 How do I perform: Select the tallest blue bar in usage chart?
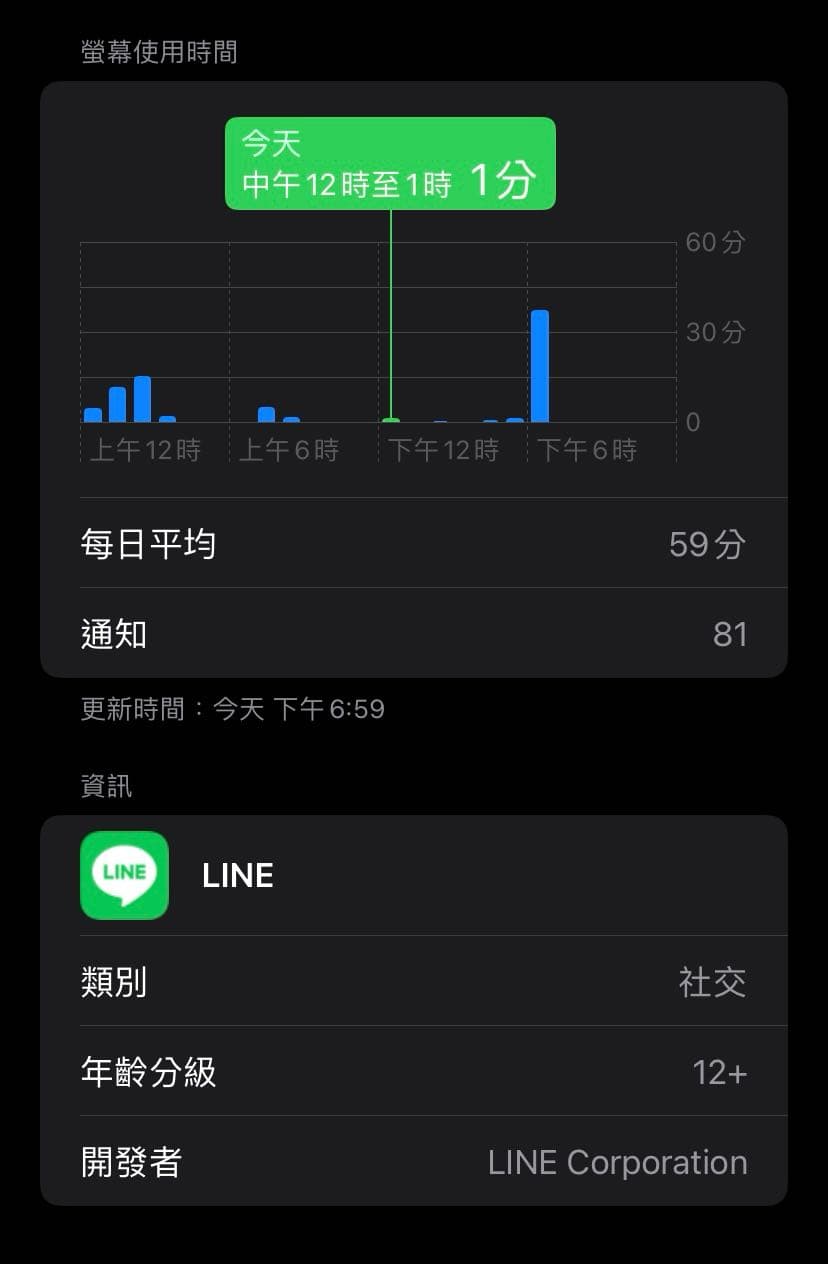[540, 367]
